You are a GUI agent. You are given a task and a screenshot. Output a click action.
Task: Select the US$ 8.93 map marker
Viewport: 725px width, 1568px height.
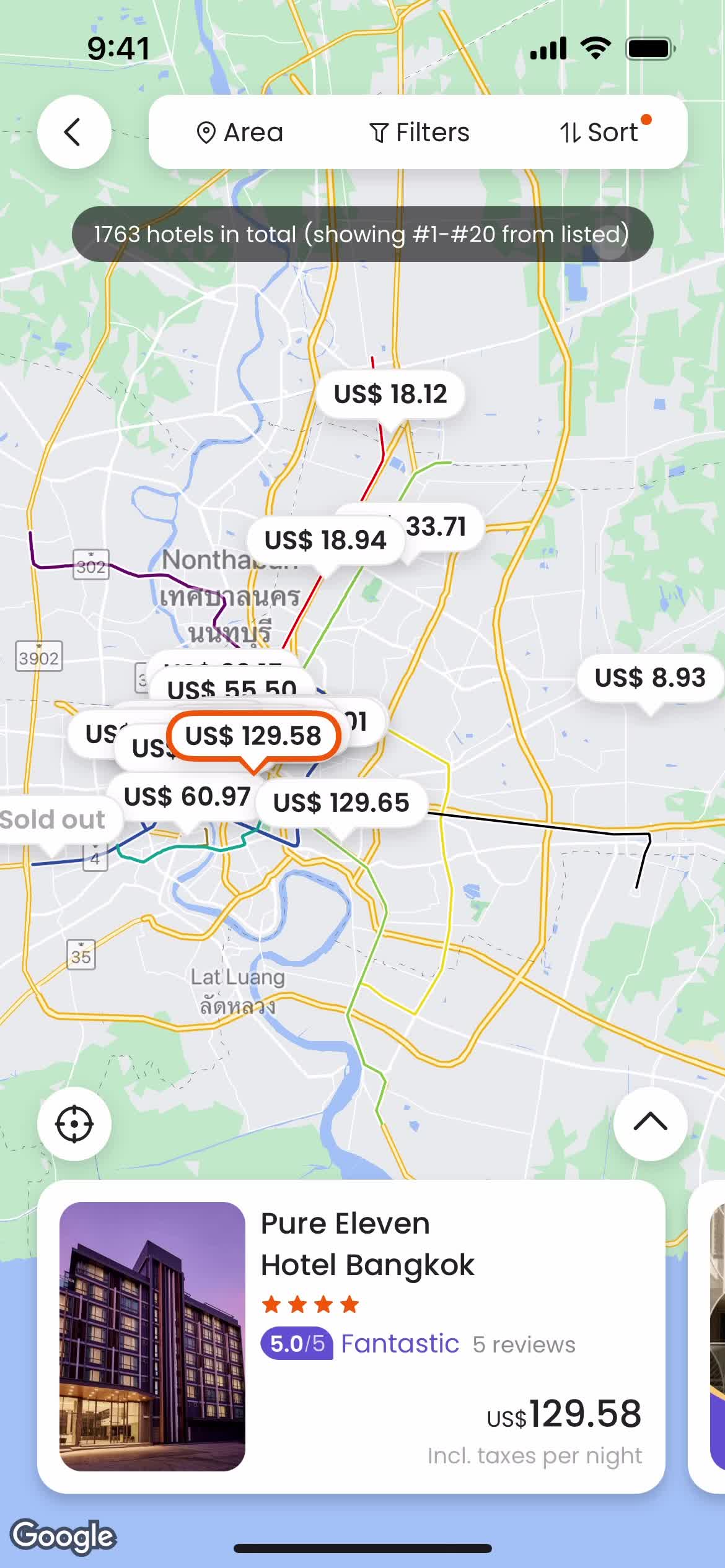(x=649, y=677)
